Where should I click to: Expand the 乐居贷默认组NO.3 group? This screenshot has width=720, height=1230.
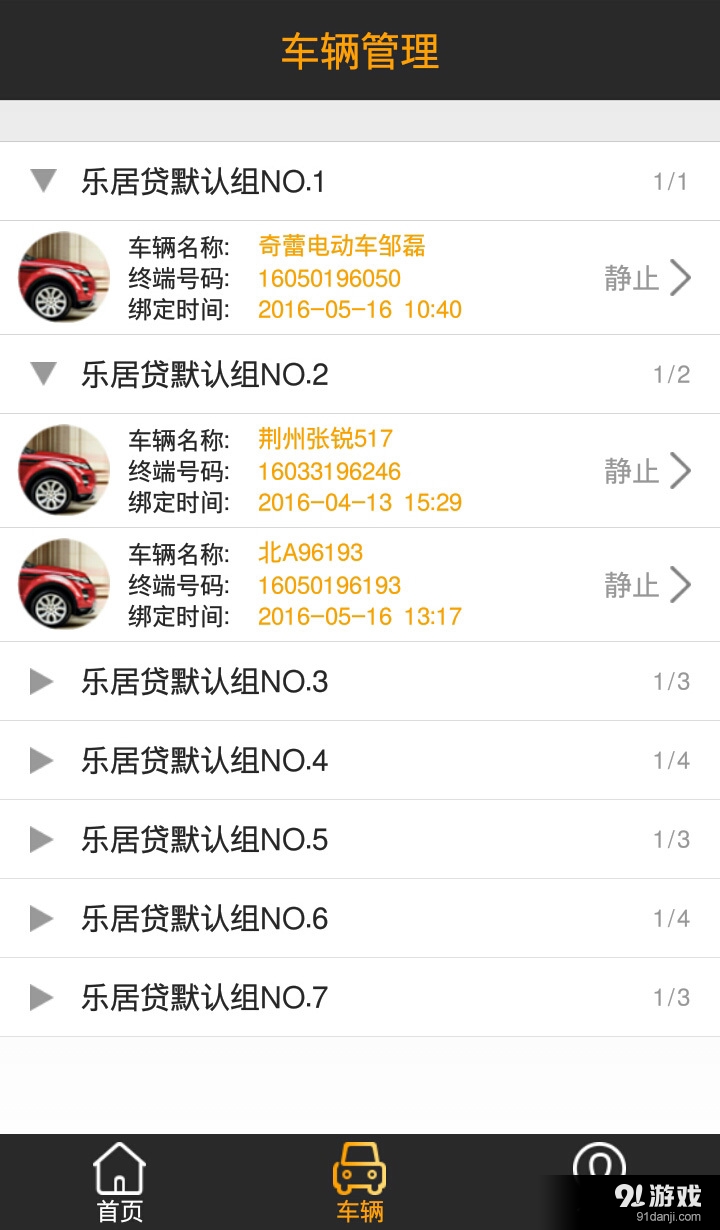tap(41, 681)
